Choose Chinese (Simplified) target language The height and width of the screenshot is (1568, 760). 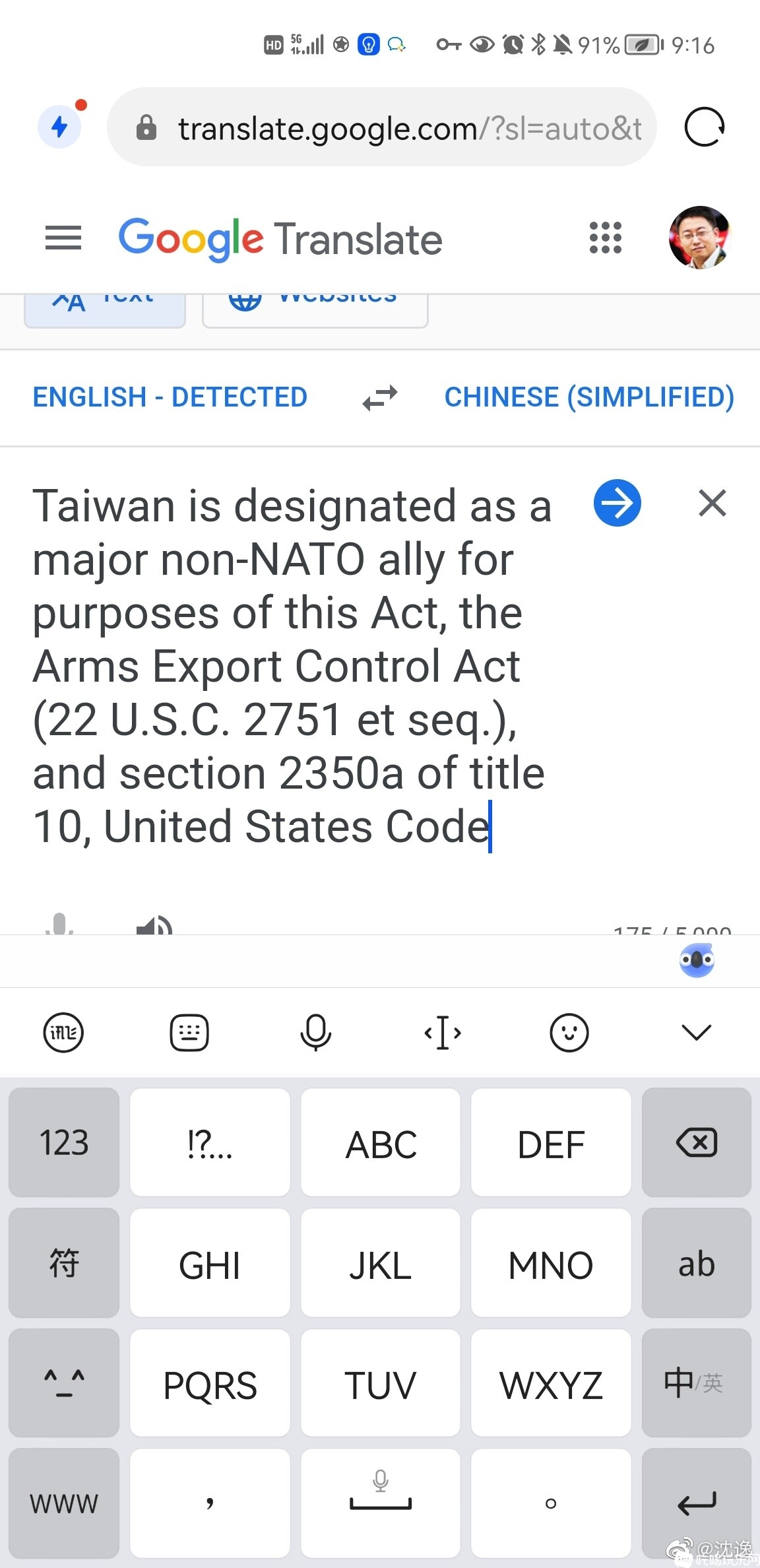[x=588, y=397]
